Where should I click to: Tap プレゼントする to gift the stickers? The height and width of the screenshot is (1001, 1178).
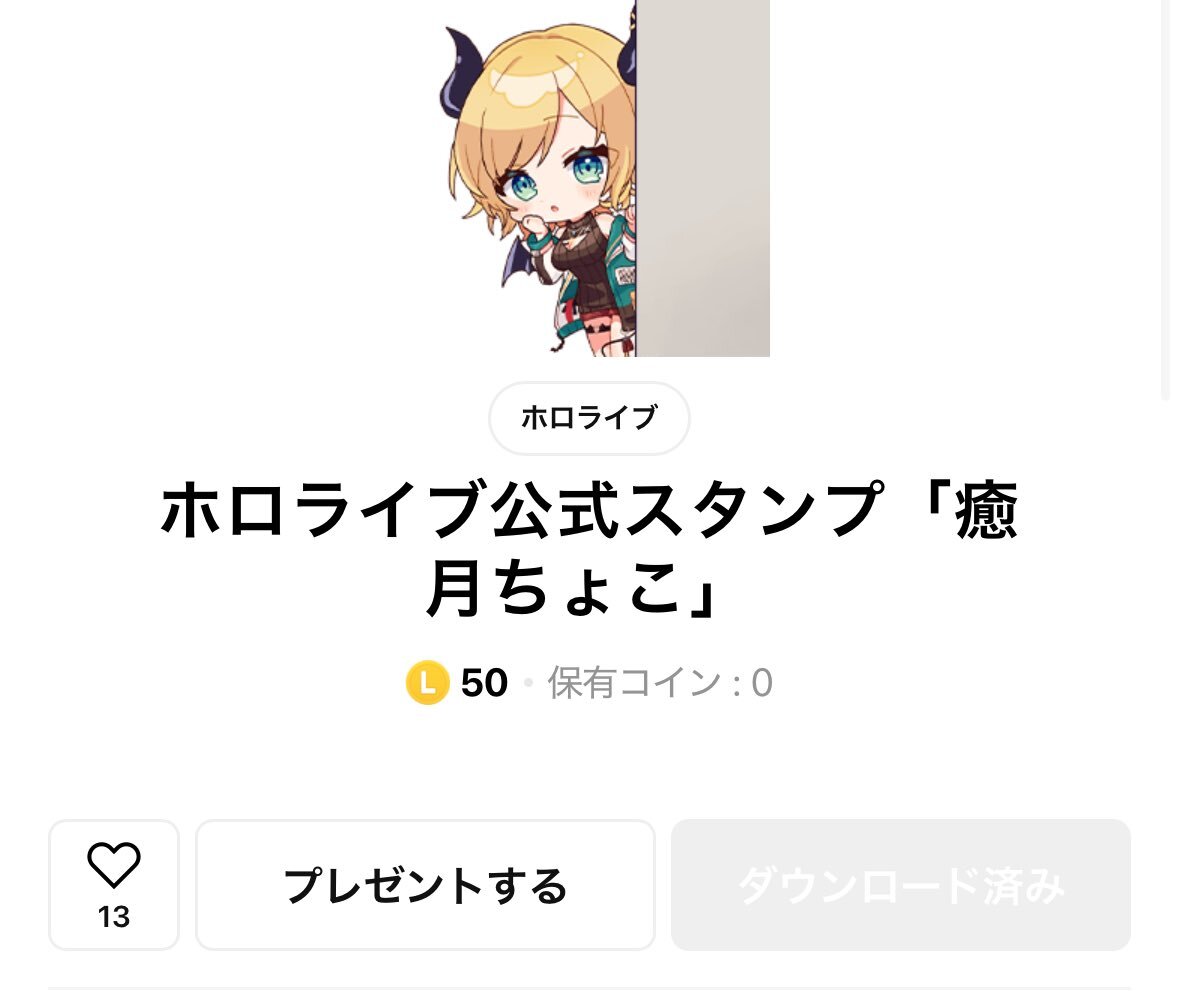click(x=425, y=885)
